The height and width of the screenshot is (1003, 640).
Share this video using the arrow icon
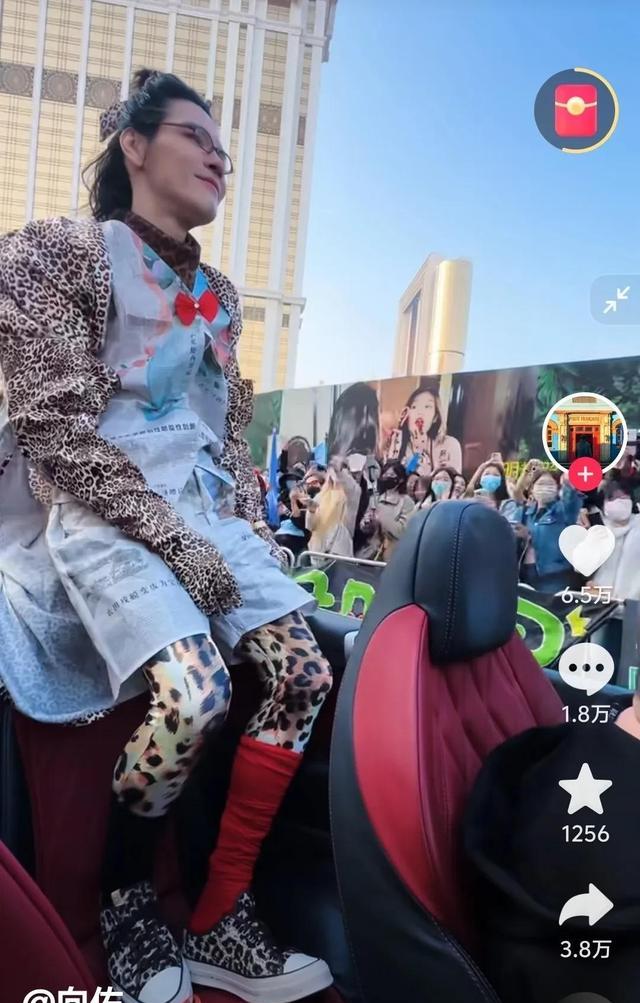coord(585,906)
